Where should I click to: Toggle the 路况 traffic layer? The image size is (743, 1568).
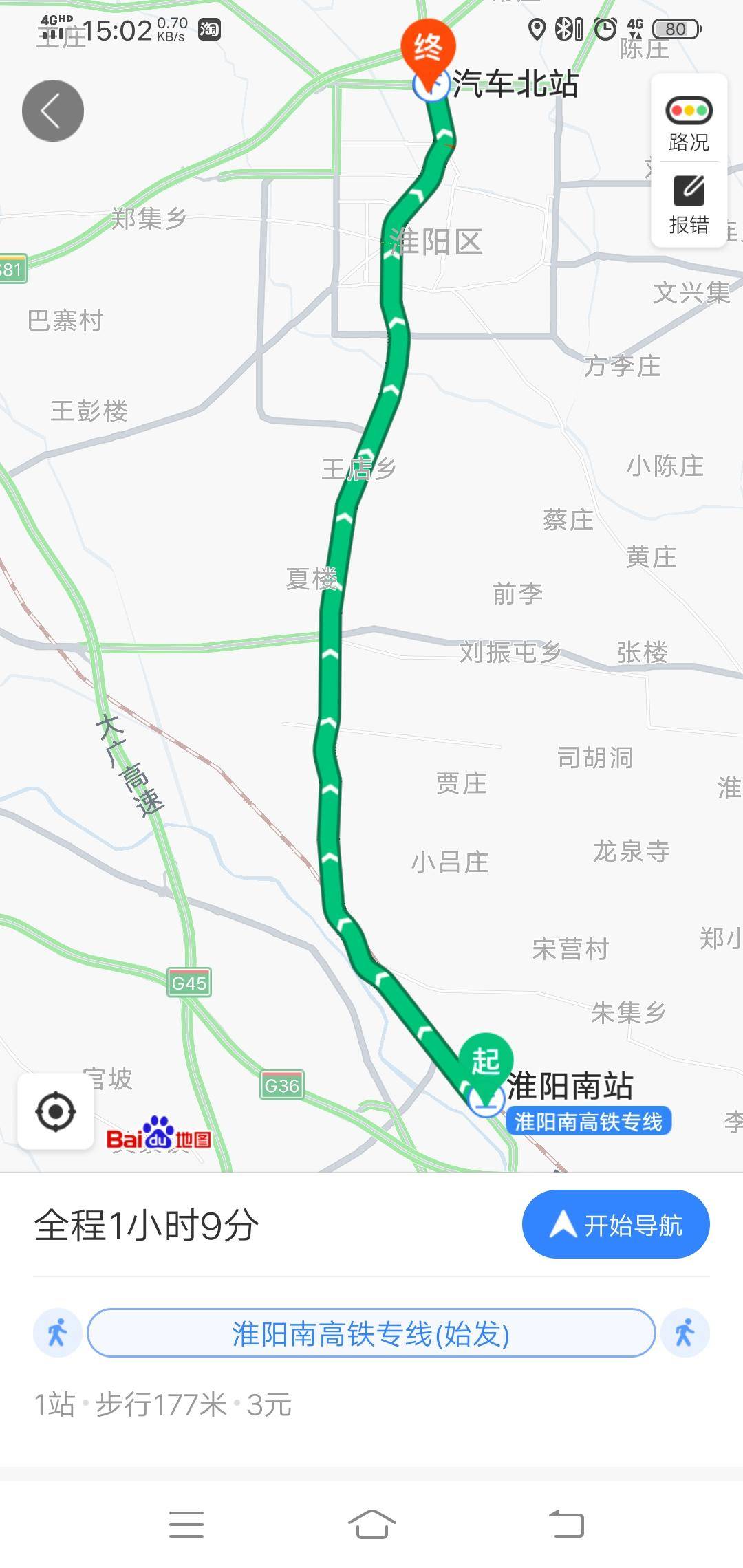[689, 122]
